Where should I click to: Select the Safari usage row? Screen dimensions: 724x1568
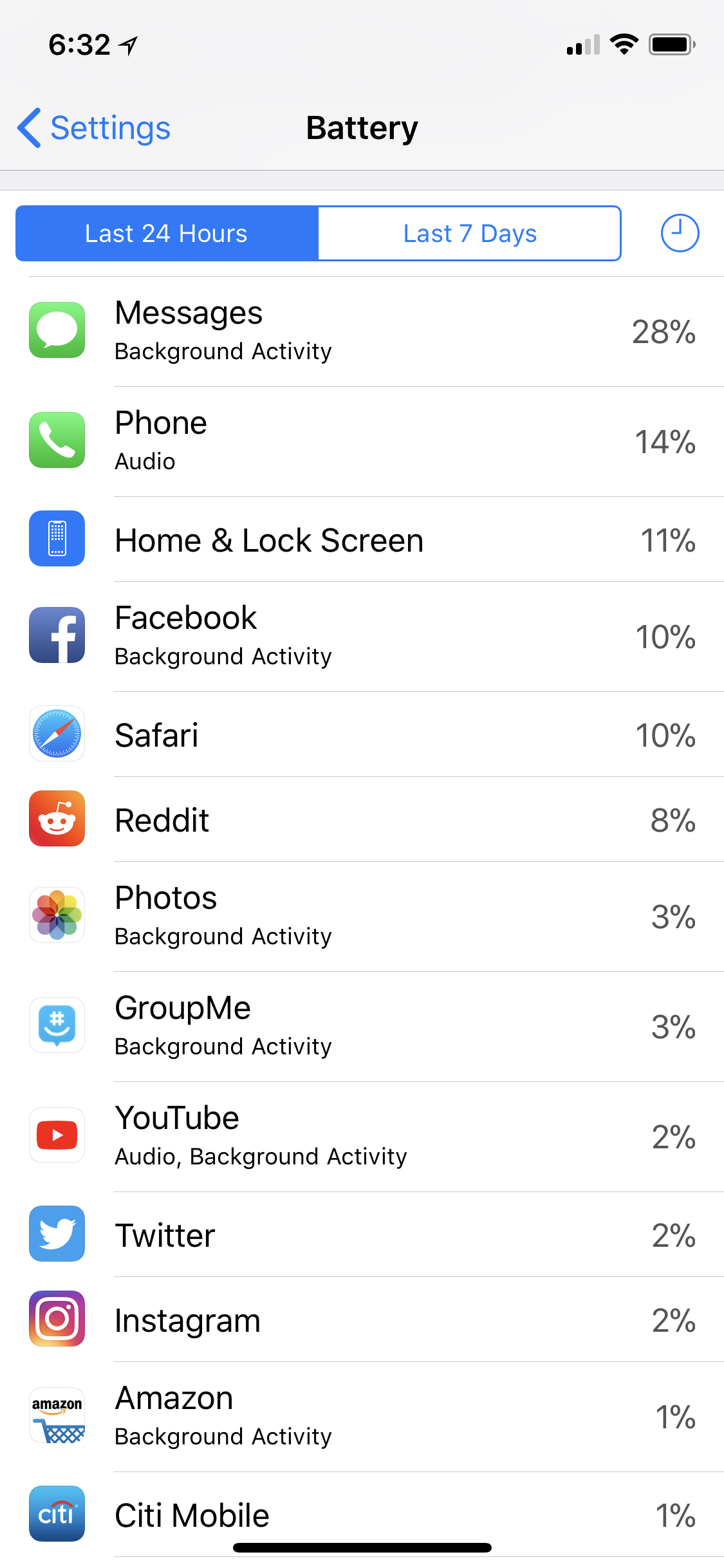coord(362,735)
